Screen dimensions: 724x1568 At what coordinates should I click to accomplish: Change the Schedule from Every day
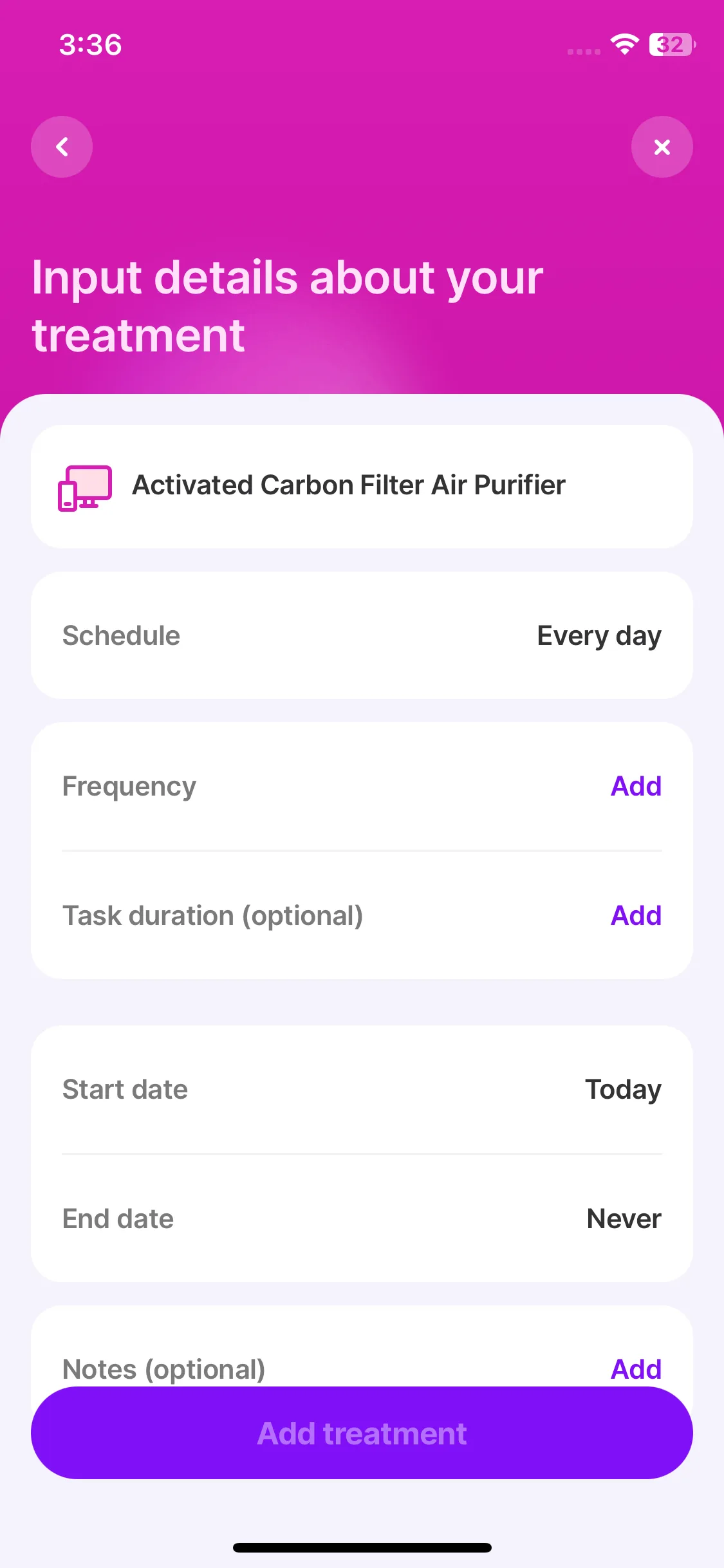(599, 636)
